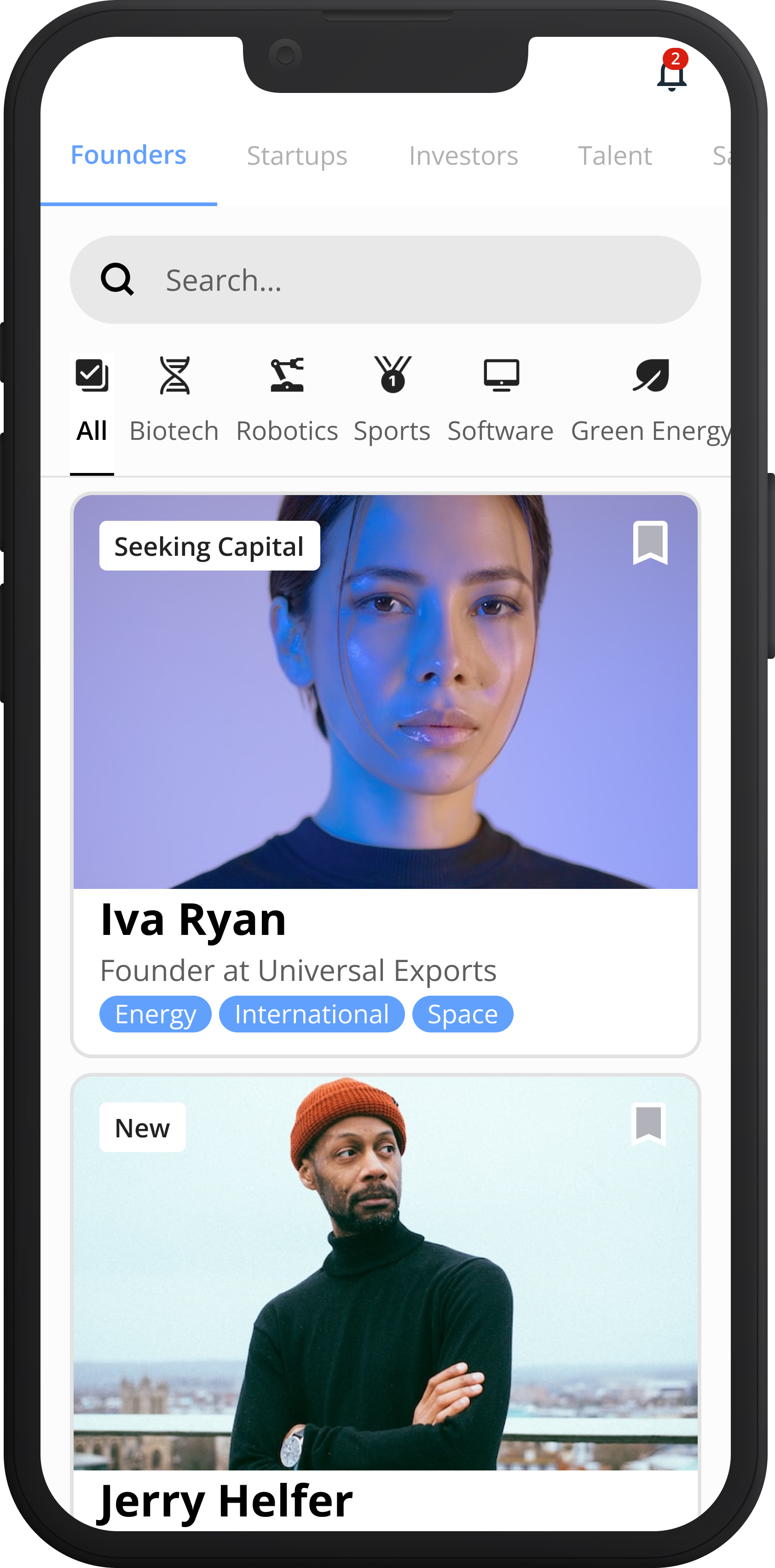The height and width of the screenshot is (1568, 775).
Task: Open the notifications bell
Action: pos(671,74)
